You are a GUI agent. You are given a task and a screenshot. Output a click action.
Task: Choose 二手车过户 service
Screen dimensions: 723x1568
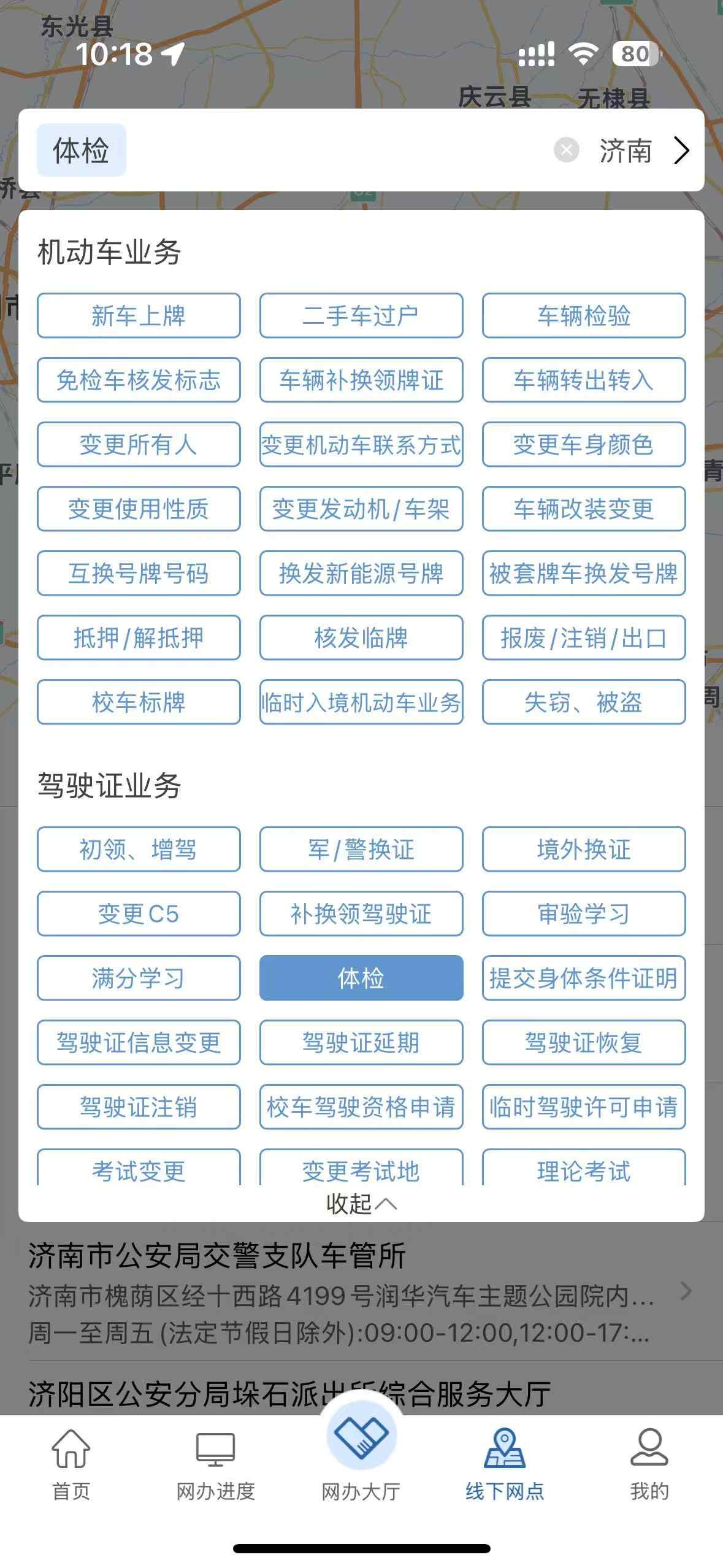click(x=361, y=315)
